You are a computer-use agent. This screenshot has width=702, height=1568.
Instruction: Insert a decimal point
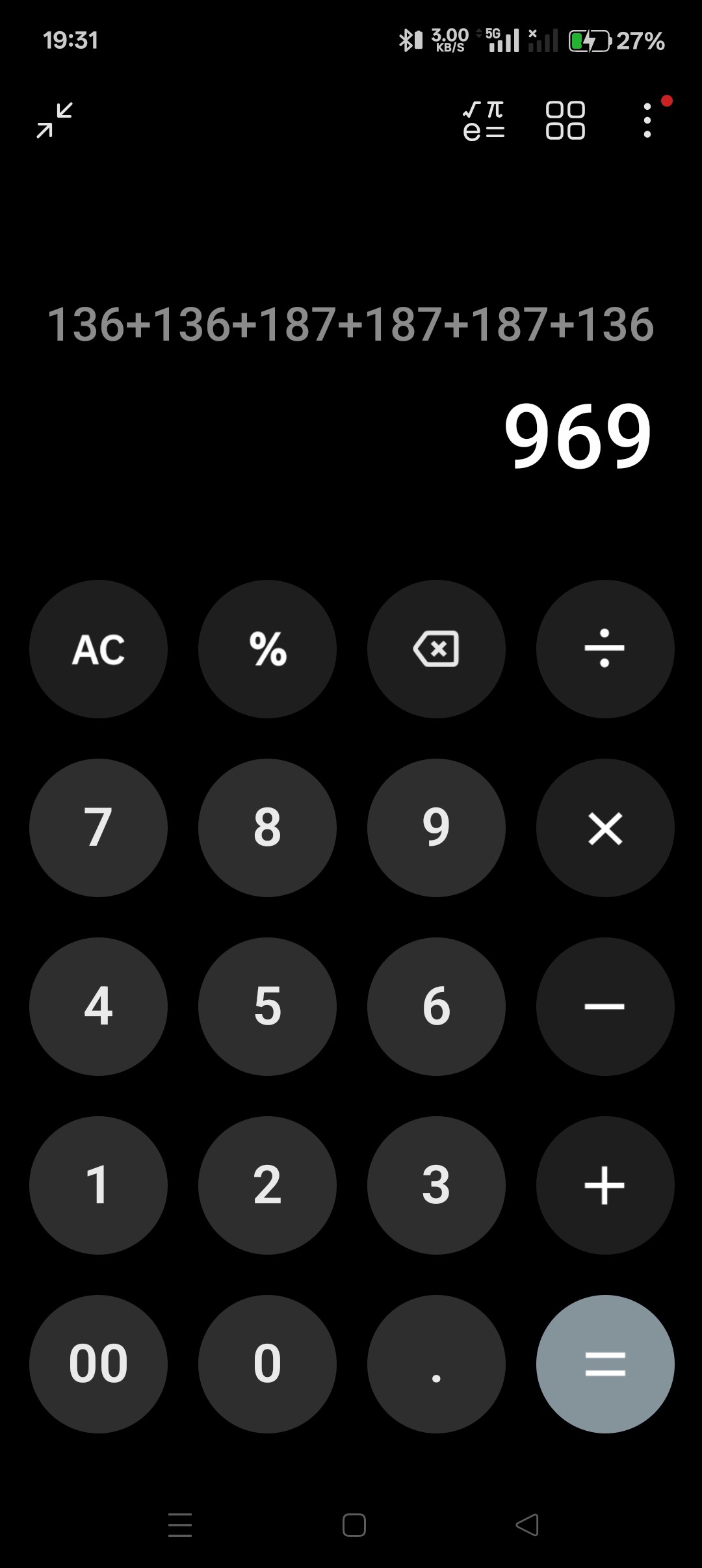click(x=436, y=1364)
